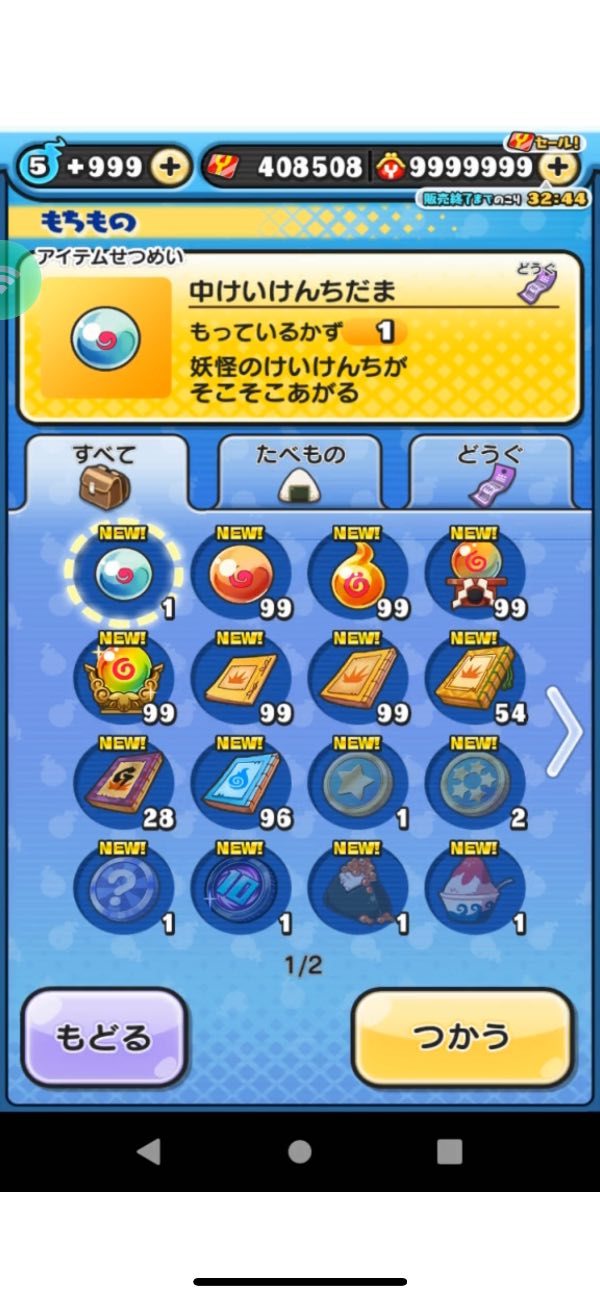Switch to the どうぐ tools tab
Image resolution: width=600 pixels, height=1298 pixels.
pos(490,471)
